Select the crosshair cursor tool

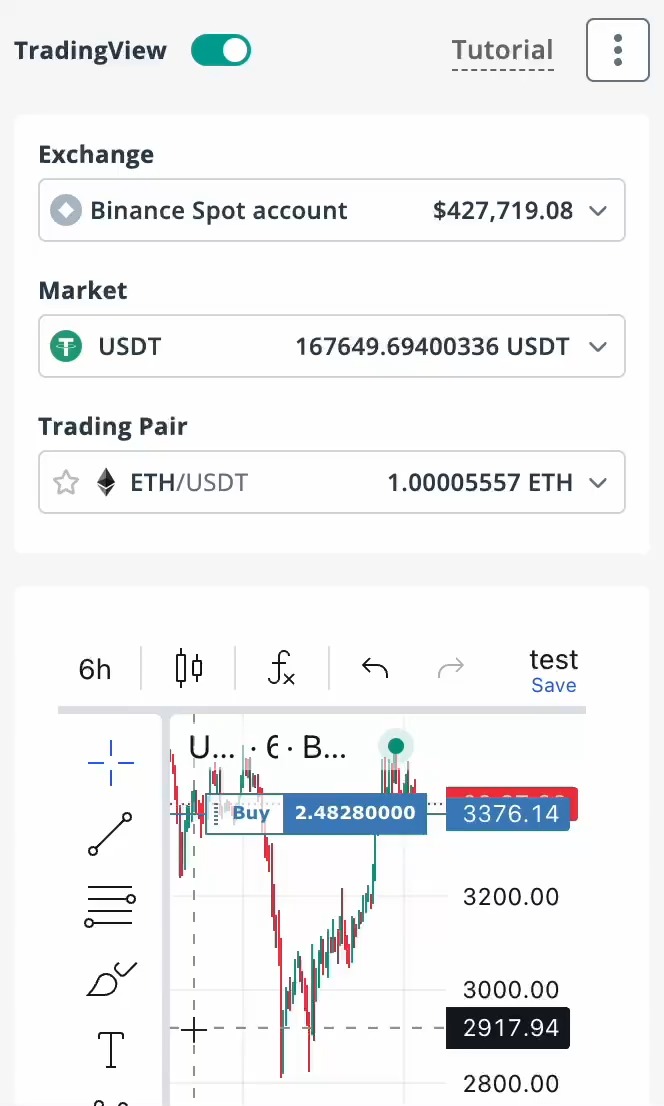pyautogui.click(x=110, y=763)
